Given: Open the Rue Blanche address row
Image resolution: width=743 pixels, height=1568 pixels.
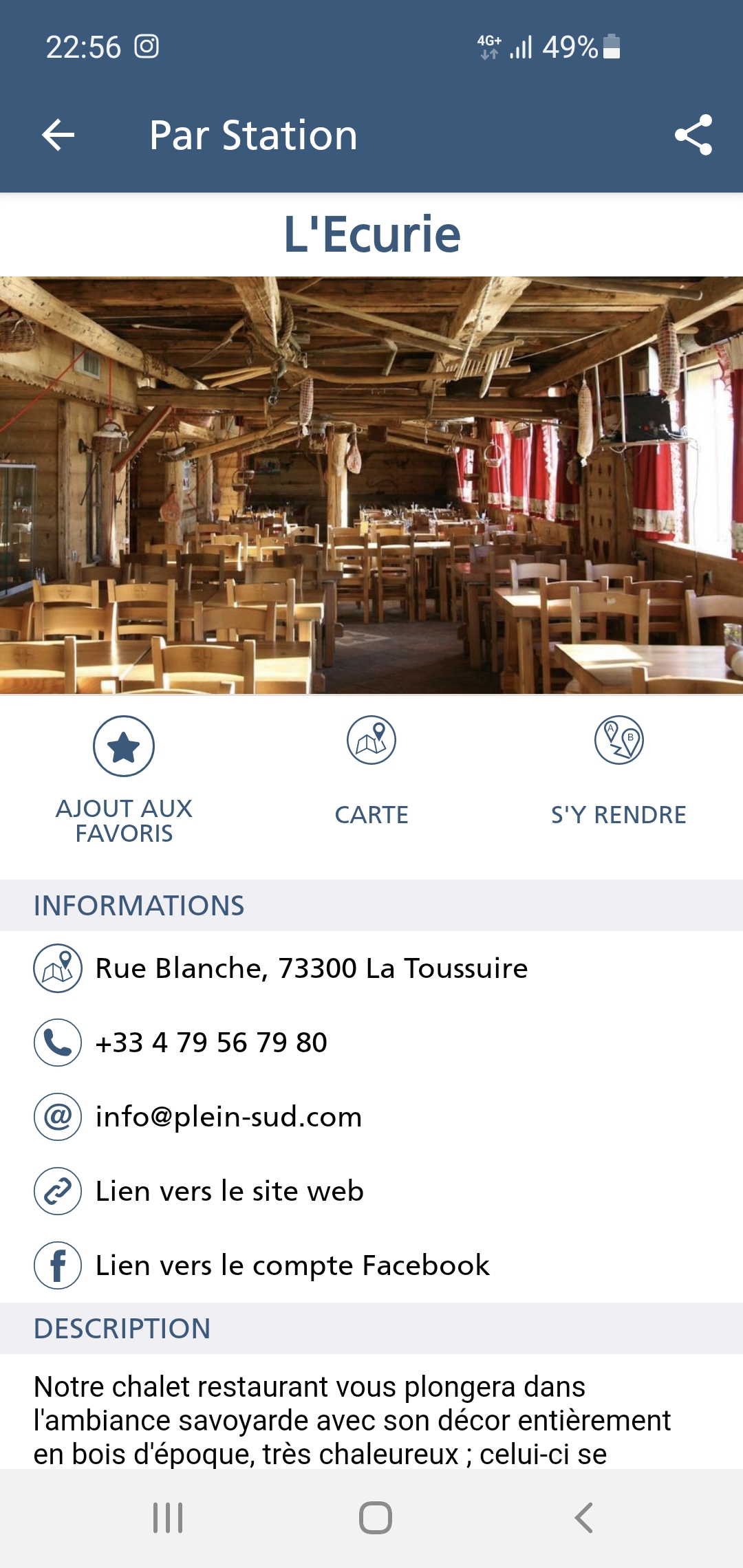Looking at the screenshot, I should (x=311, y=968).
